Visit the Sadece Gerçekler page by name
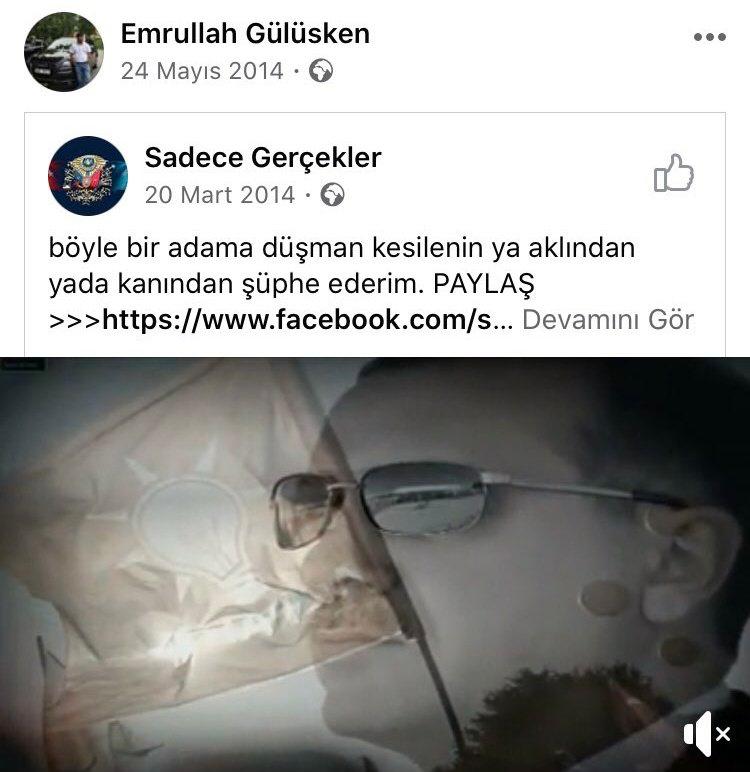The height and width of the screenshot is (772, 750). (263, 157)
